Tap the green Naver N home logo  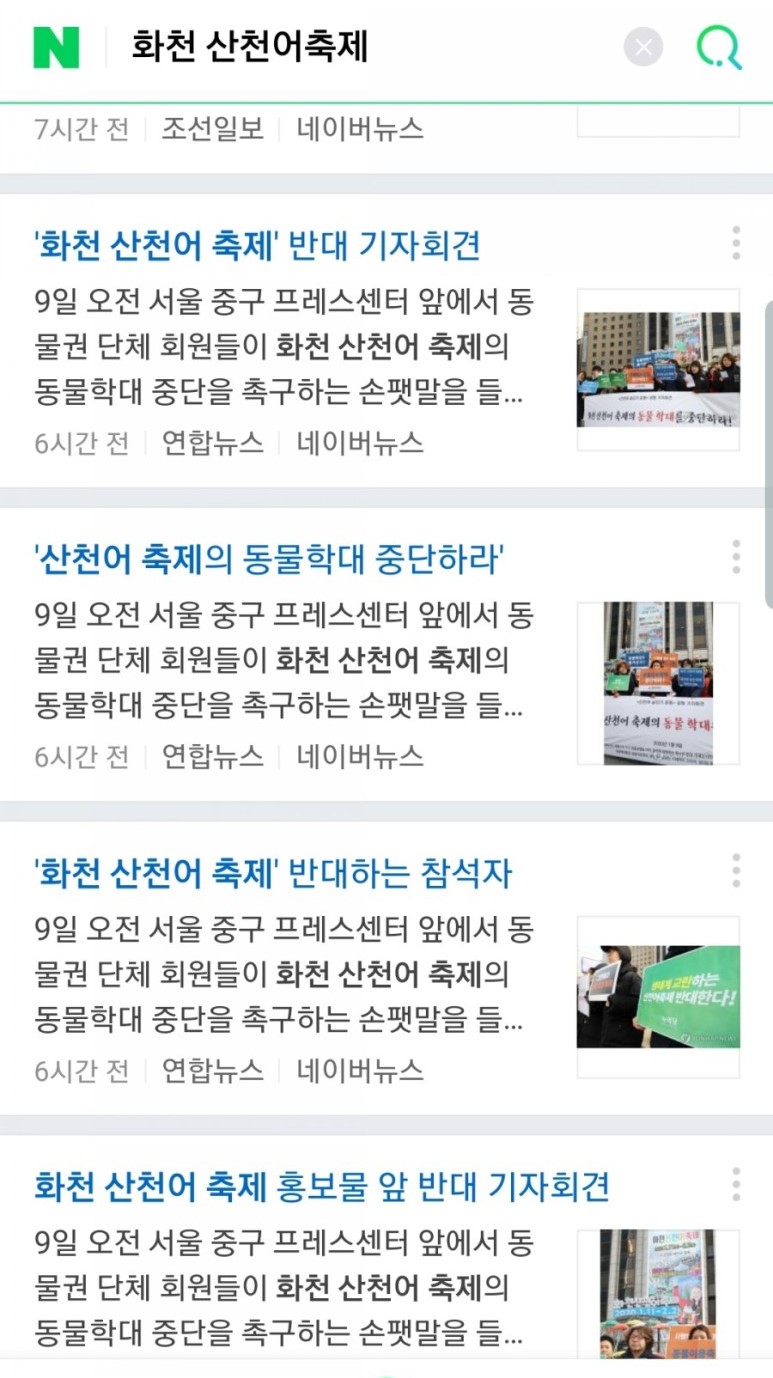56,47
